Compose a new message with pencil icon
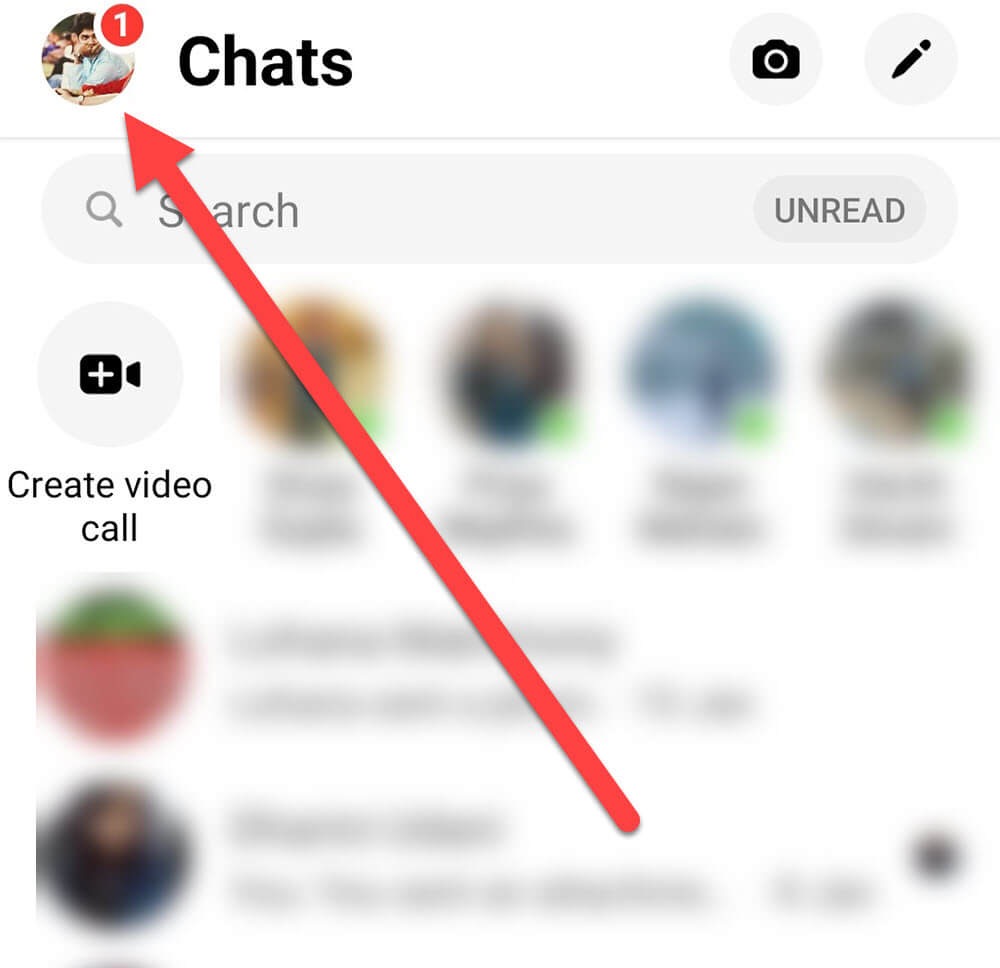 tap(910, 60)
